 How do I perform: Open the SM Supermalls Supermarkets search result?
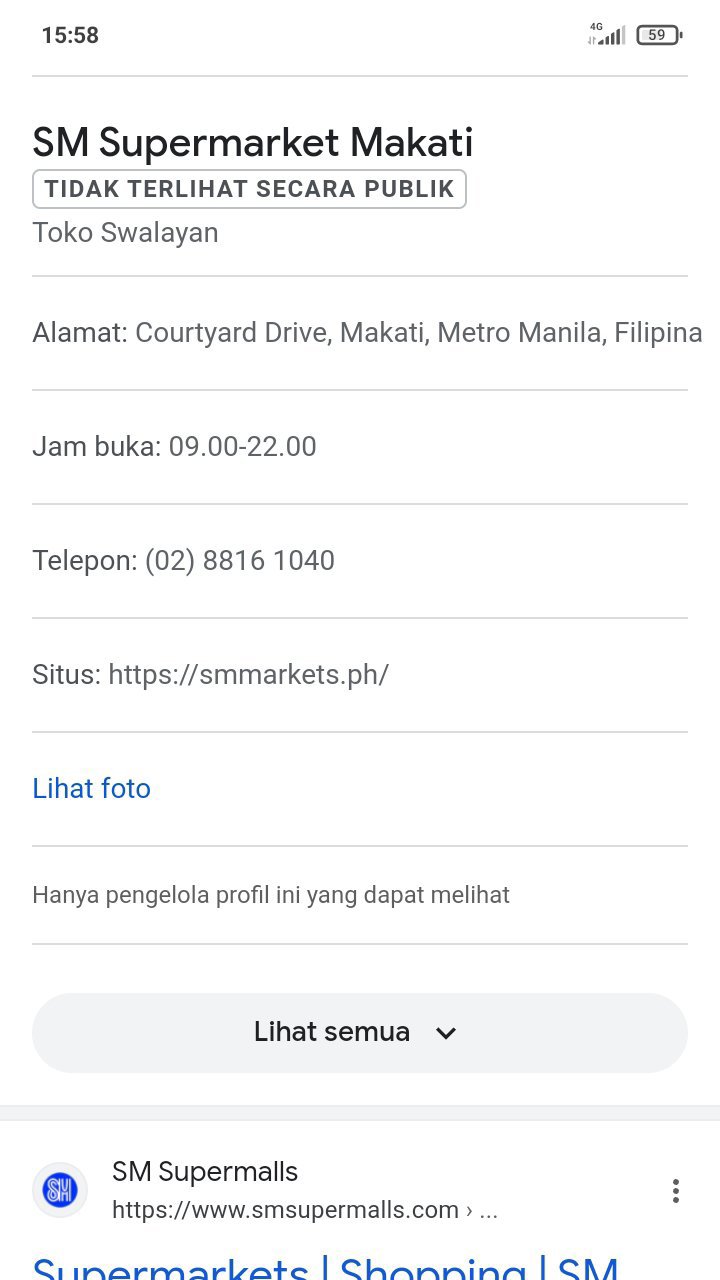coord(326,1266)
